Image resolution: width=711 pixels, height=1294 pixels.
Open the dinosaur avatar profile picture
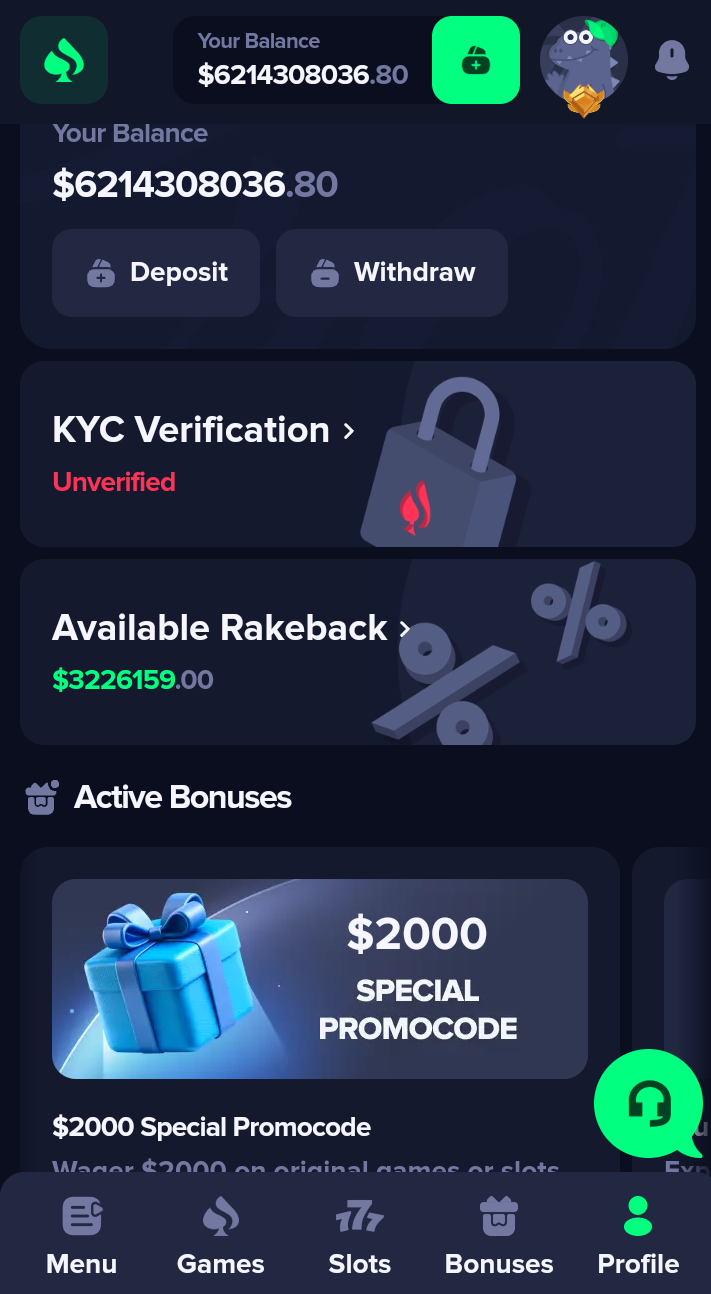pyautogui.click(x=584, y=62)
